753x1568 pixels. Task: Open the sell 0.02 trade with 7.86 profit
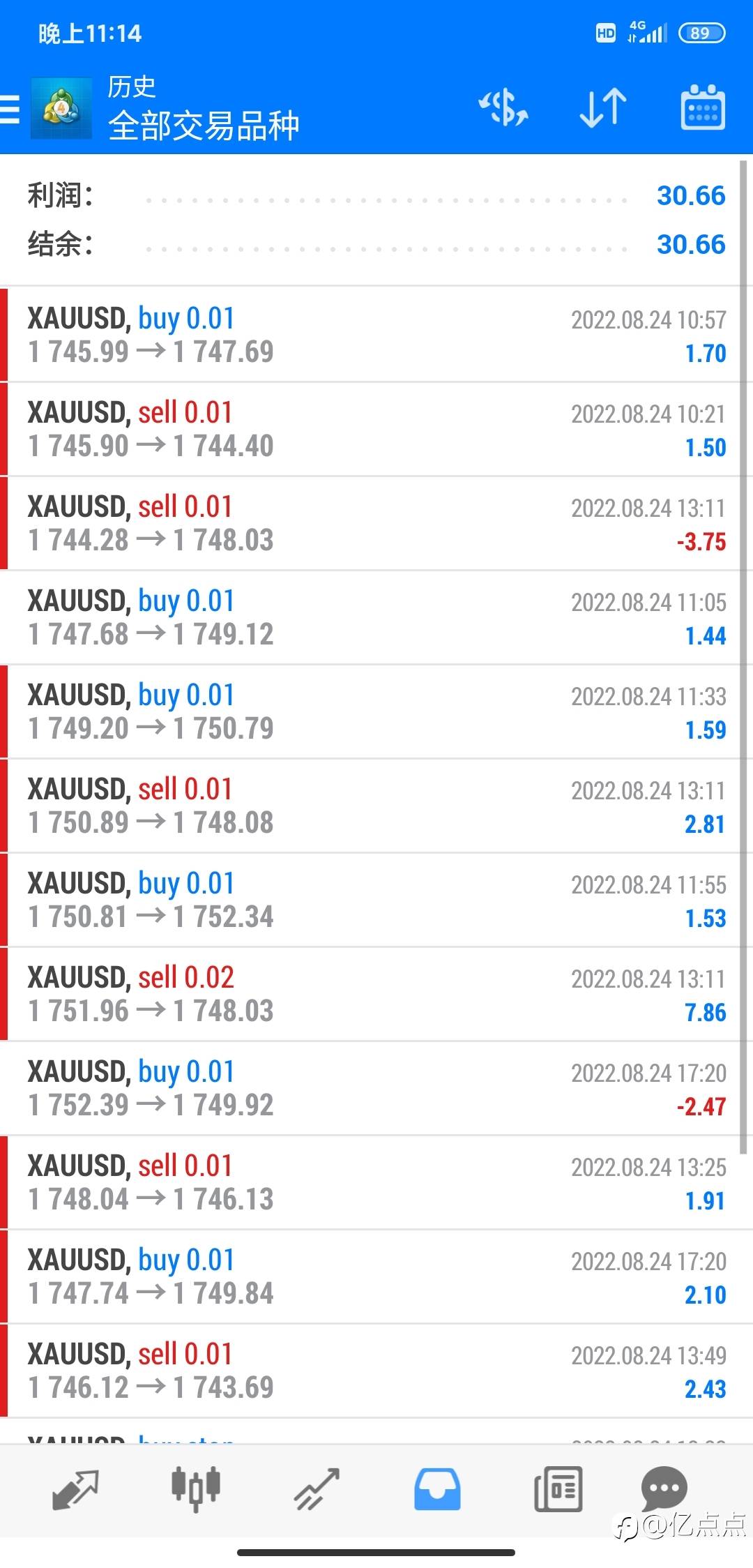(x=376, y=994)
